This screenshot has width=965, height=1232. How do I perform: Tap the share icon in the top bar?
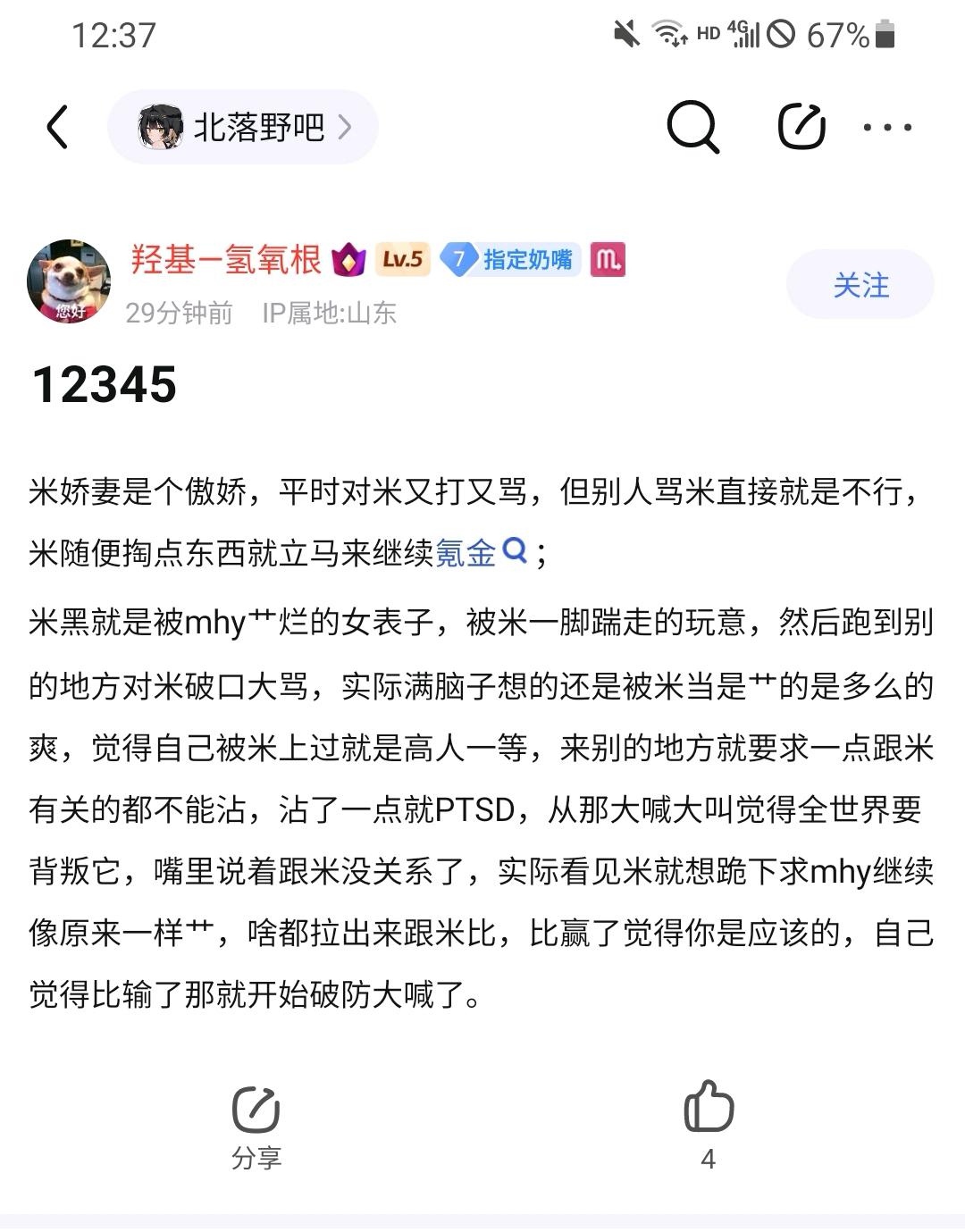click(x=801, y=127)
